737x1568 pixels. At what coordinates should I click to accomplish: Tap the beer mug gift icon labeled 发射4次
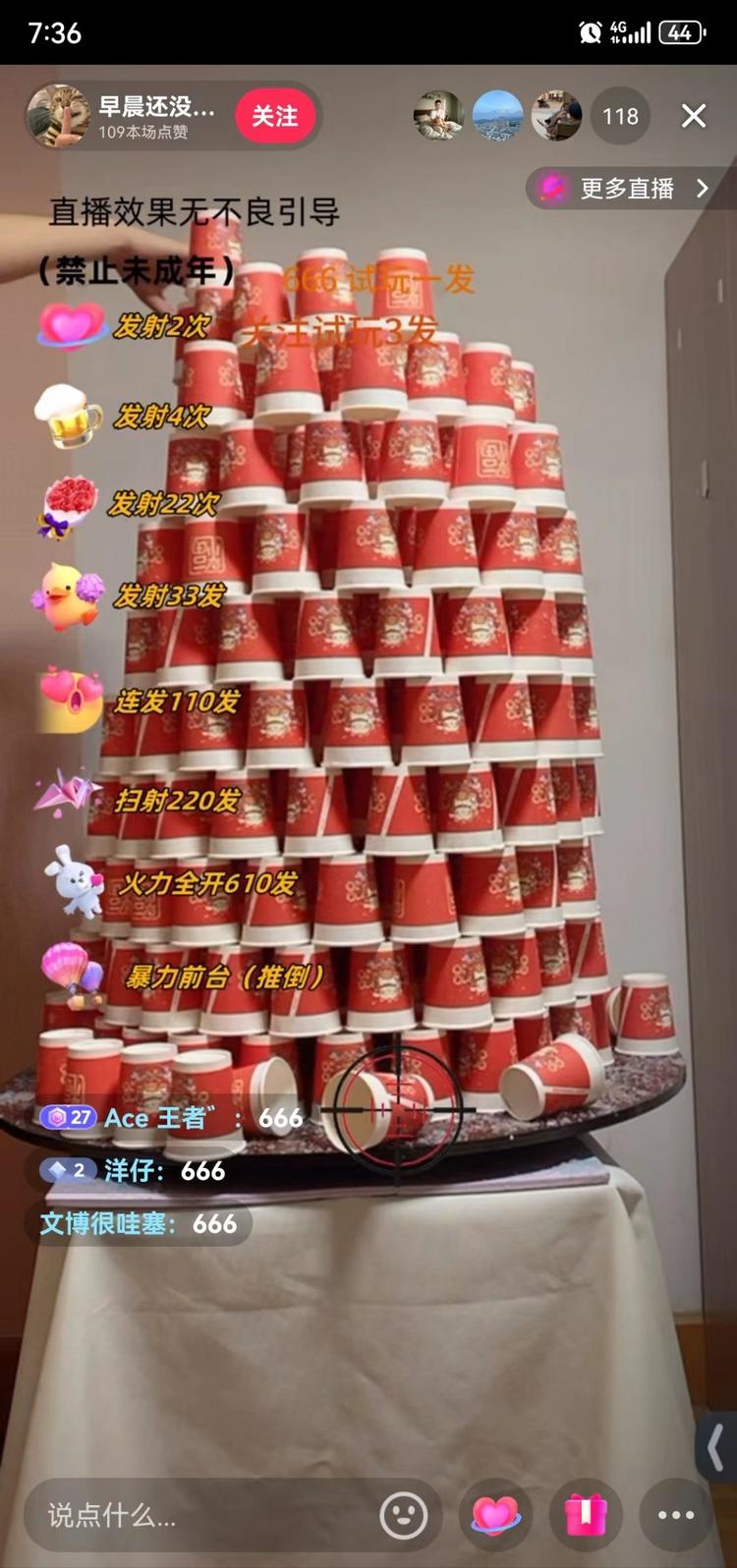click(x=67, y=418)
